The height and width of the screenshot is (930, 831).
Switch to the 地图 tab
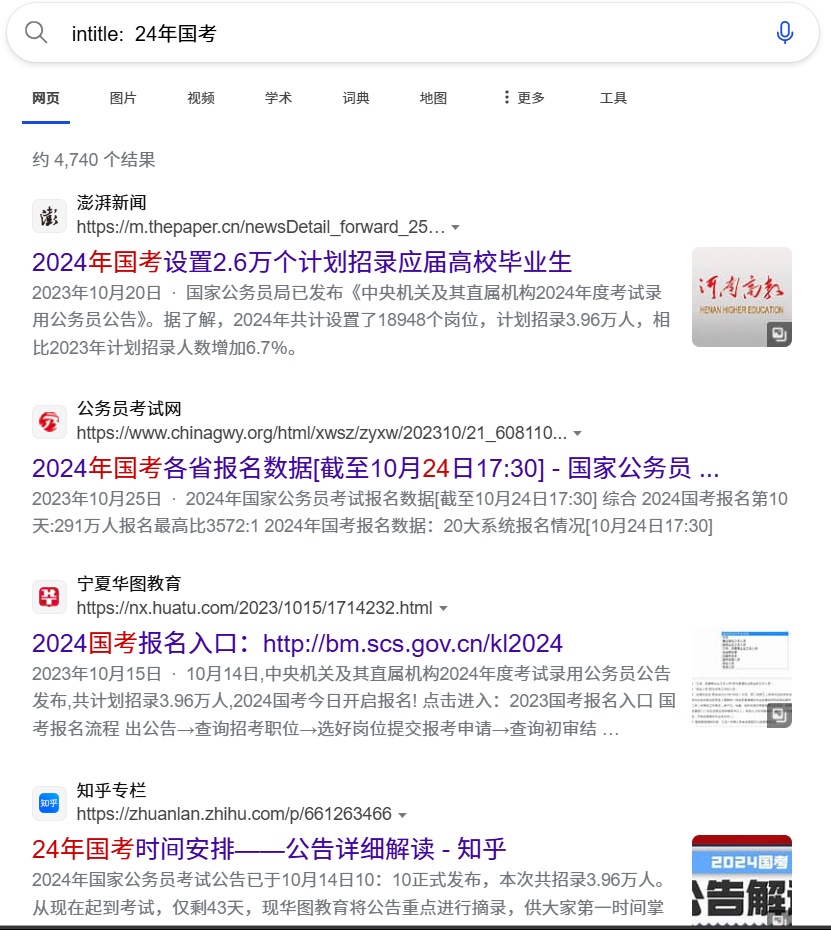point(433,98)
